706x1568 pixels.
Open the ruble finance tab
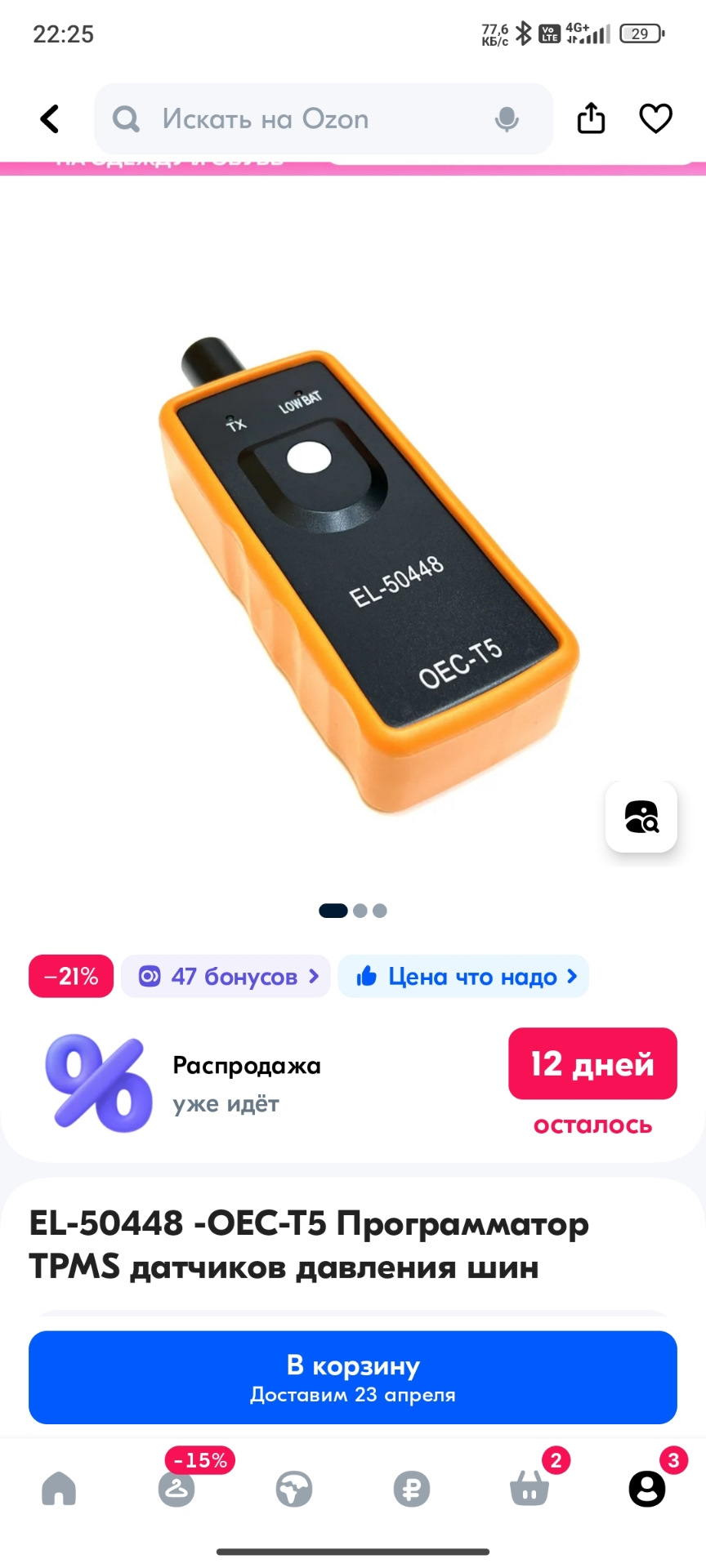(x=412, y=1489)
